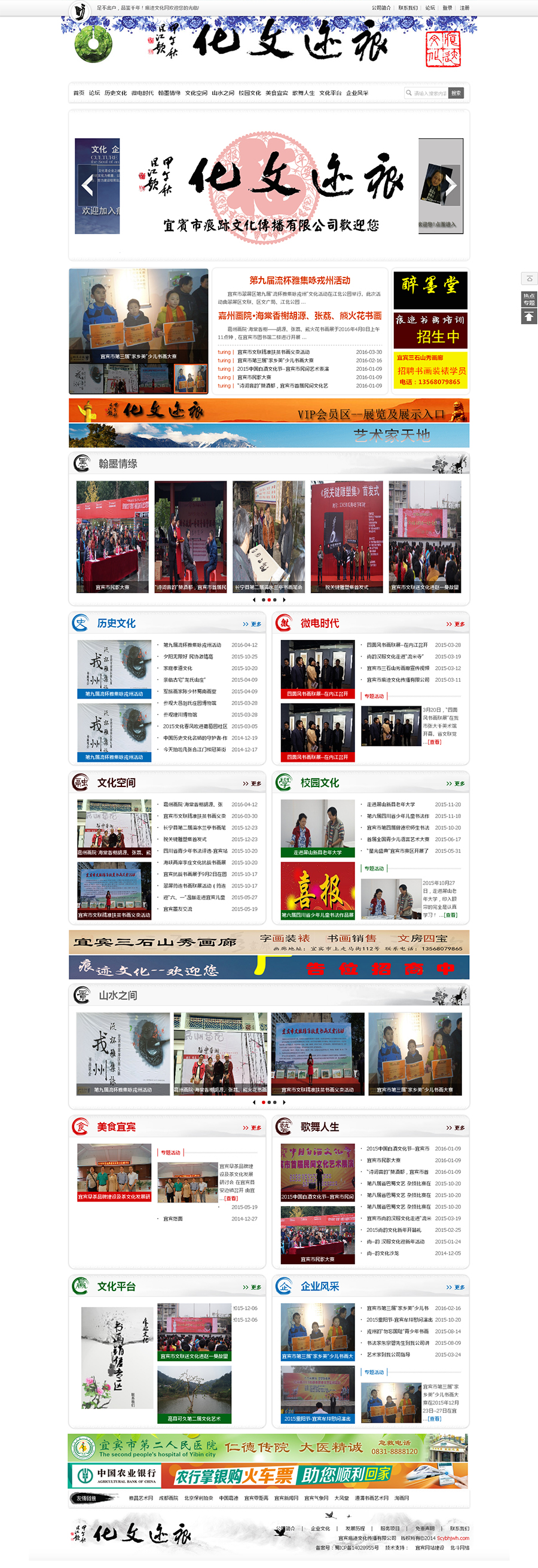Jump back to the top of the page
Image resolution: width=538 pixels, height=1568 pixels.
pos(529,316)
